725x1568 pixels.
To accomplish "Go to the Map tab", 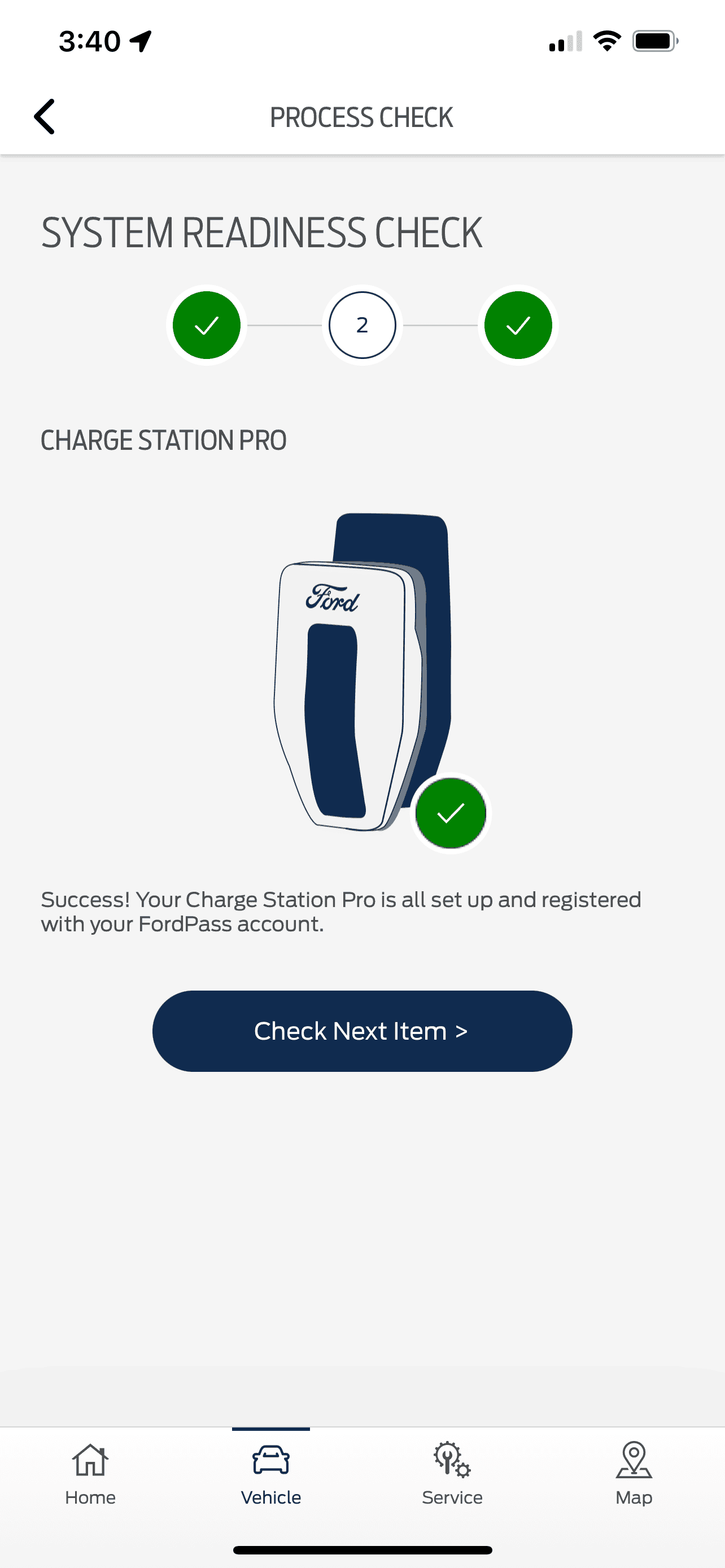I will point(634,1474).
